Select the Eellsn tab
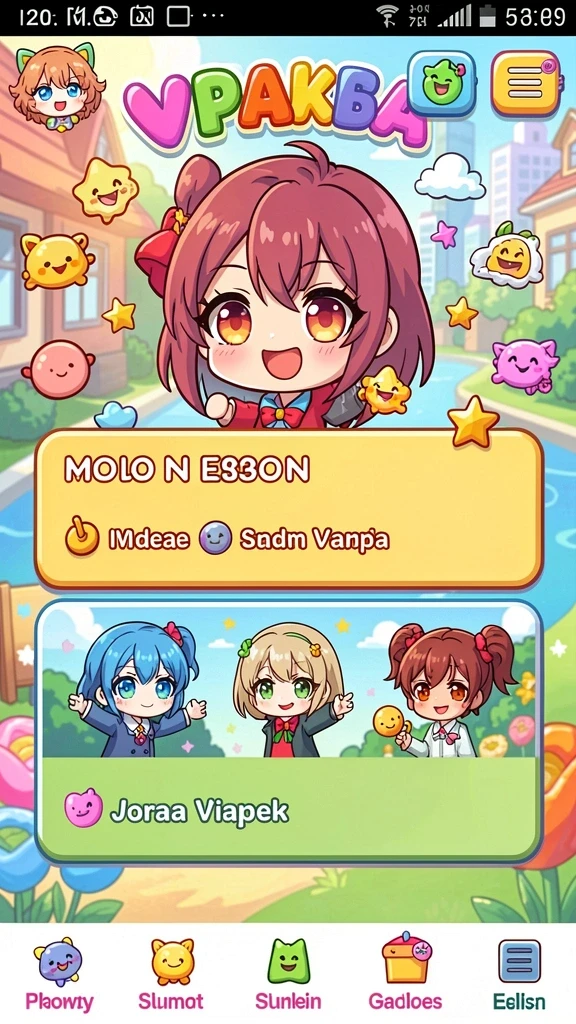Screen dimensions: 576x1024 pyautogui.click(x=519, y=974)
